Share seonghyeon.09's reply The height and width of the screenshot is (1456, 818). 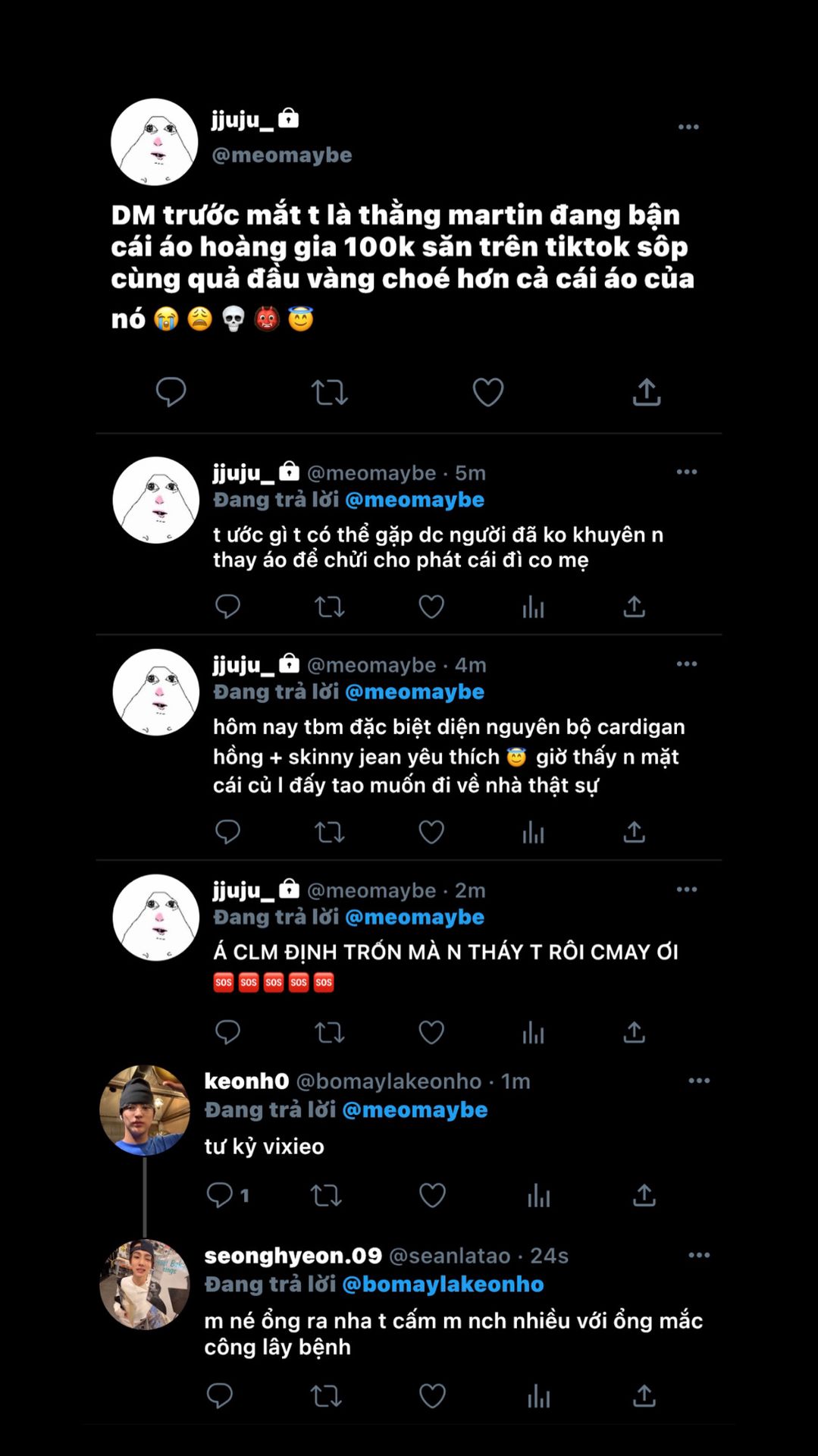tap(644, 1395)
